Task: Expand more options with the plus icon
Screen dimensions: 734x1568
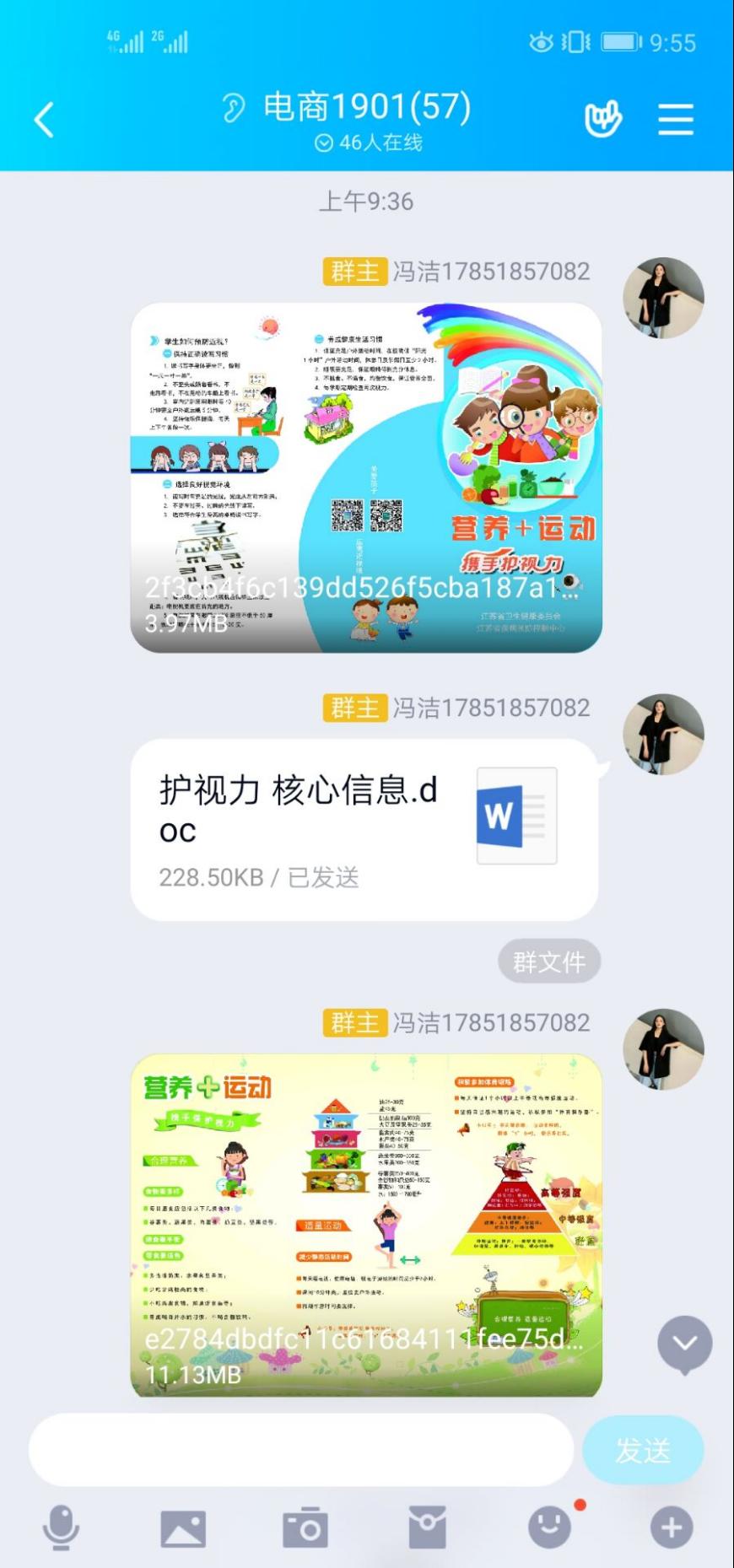Action: coord(672,1528)
